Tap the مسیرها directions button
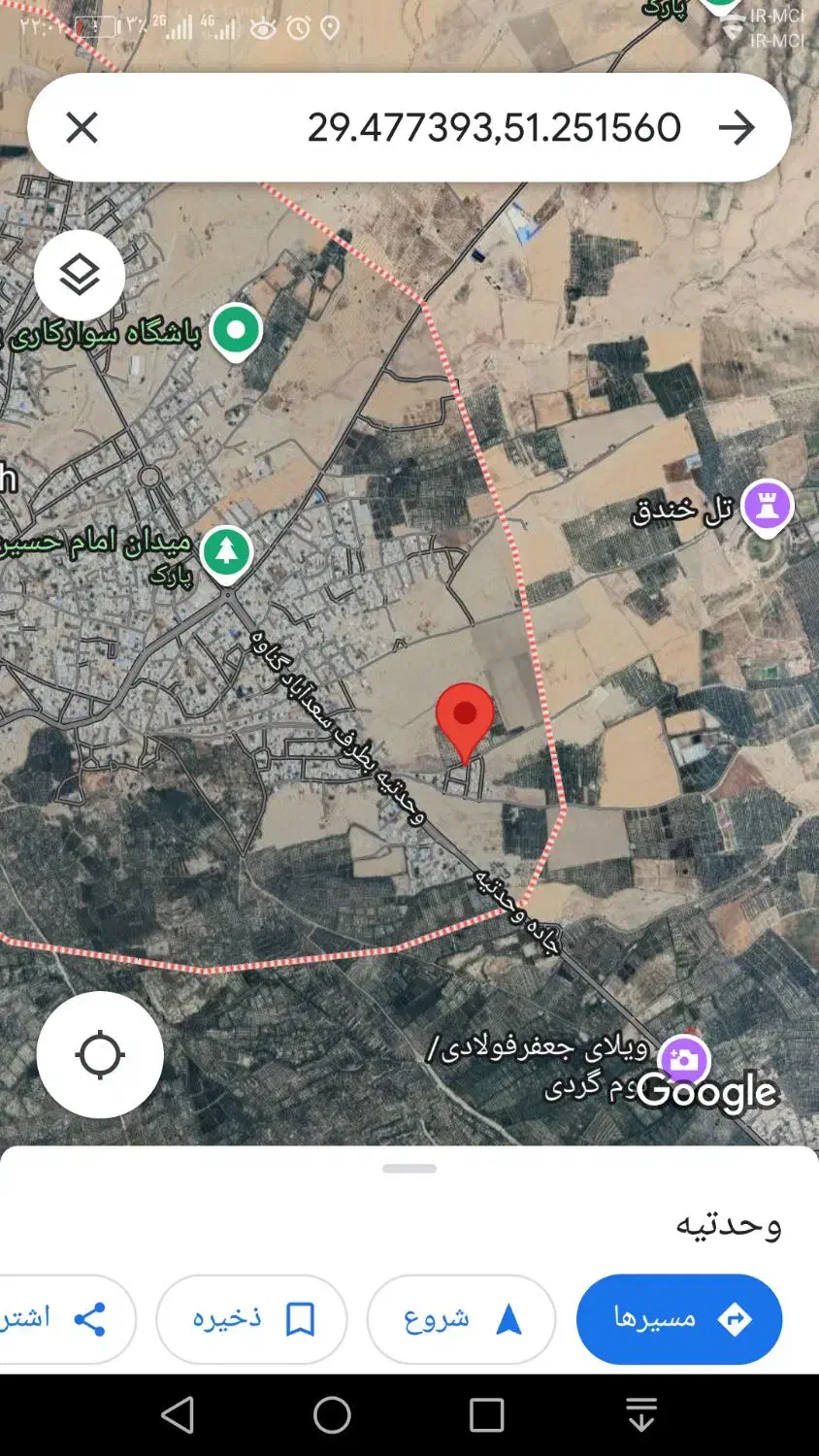 coord(678,1319)
